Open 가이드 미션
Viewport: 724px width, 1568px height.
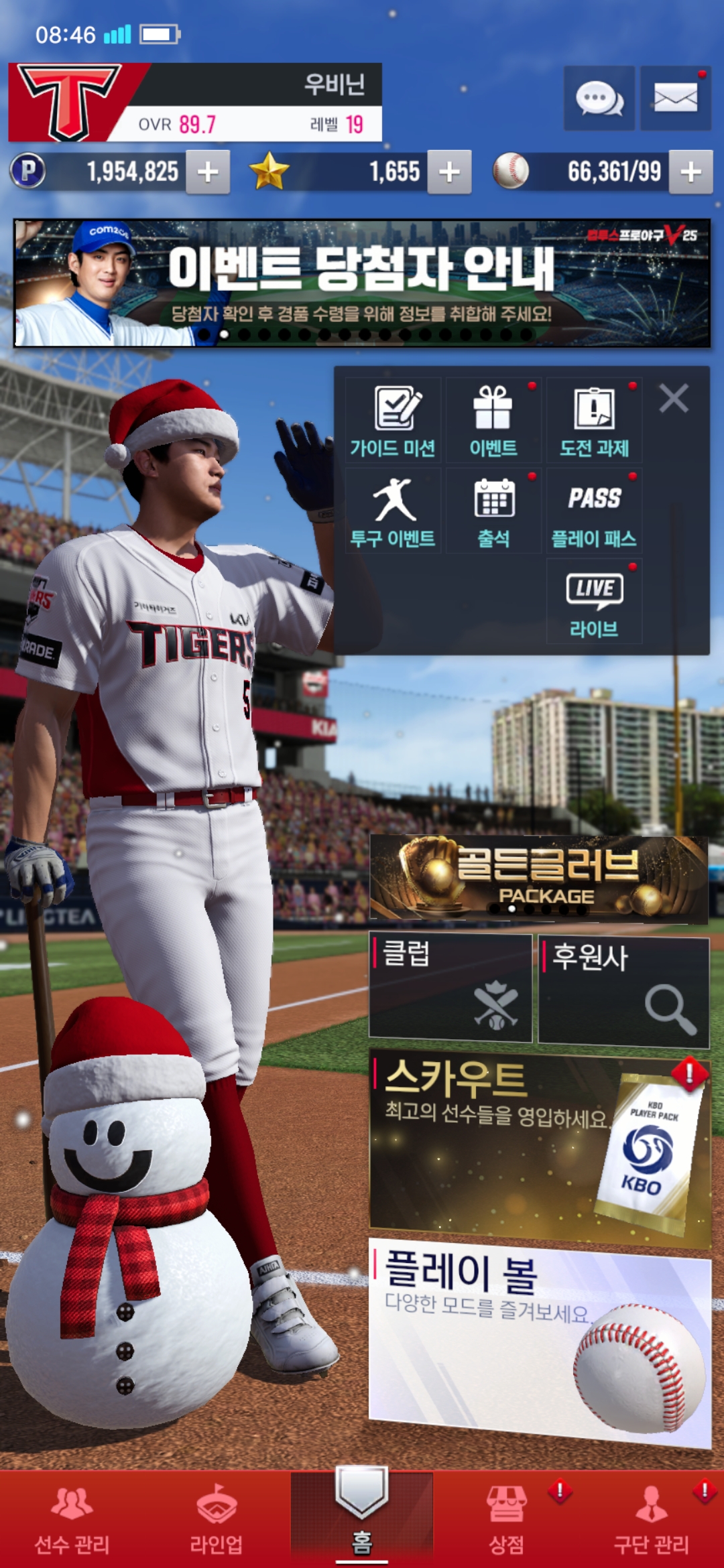pyautogui.click(x=394, y=421)
